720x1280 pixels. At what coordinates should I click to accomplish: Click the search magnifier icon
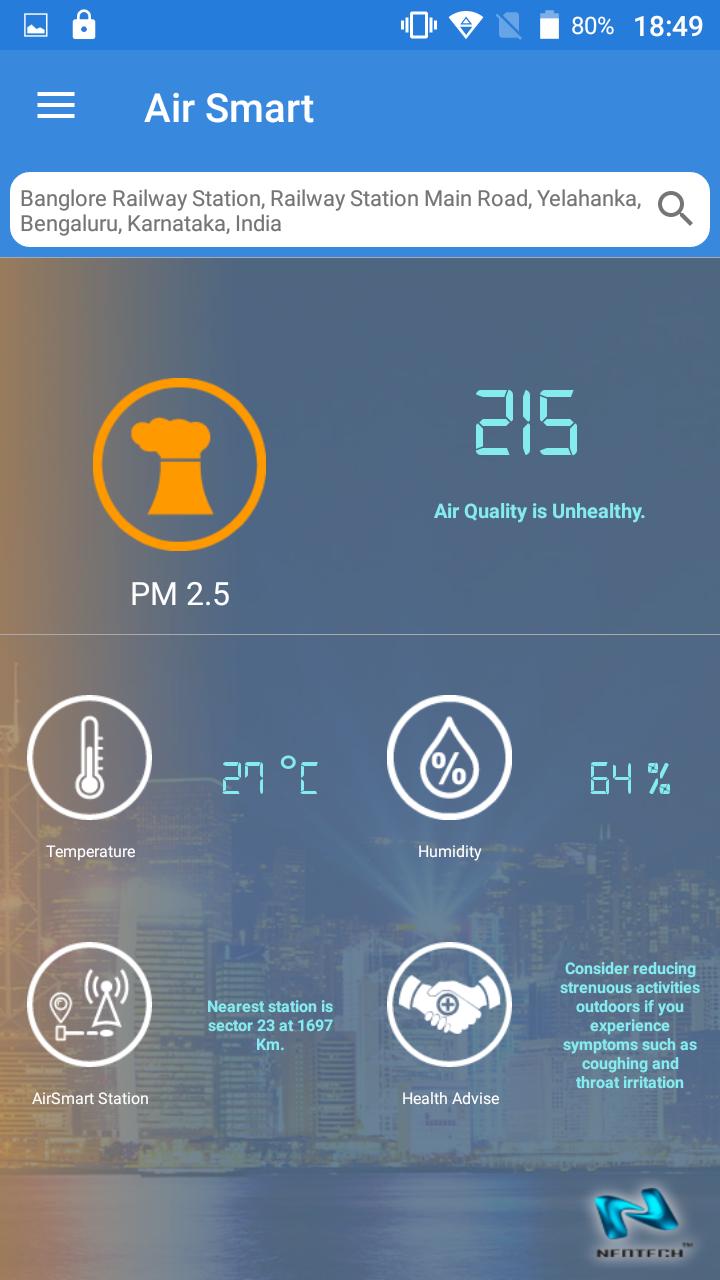click(675, 209)
